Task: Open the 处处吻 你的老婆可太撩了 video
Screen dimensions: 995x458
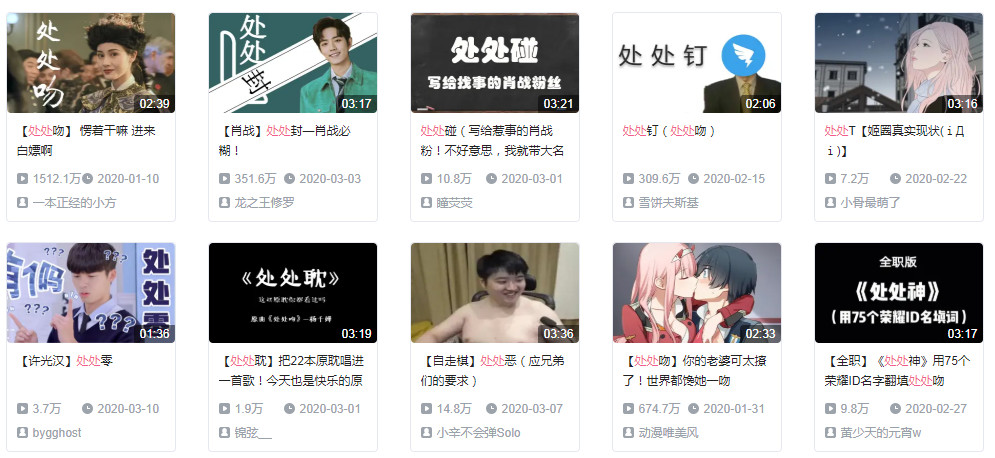Action: [x=697, y=292]
